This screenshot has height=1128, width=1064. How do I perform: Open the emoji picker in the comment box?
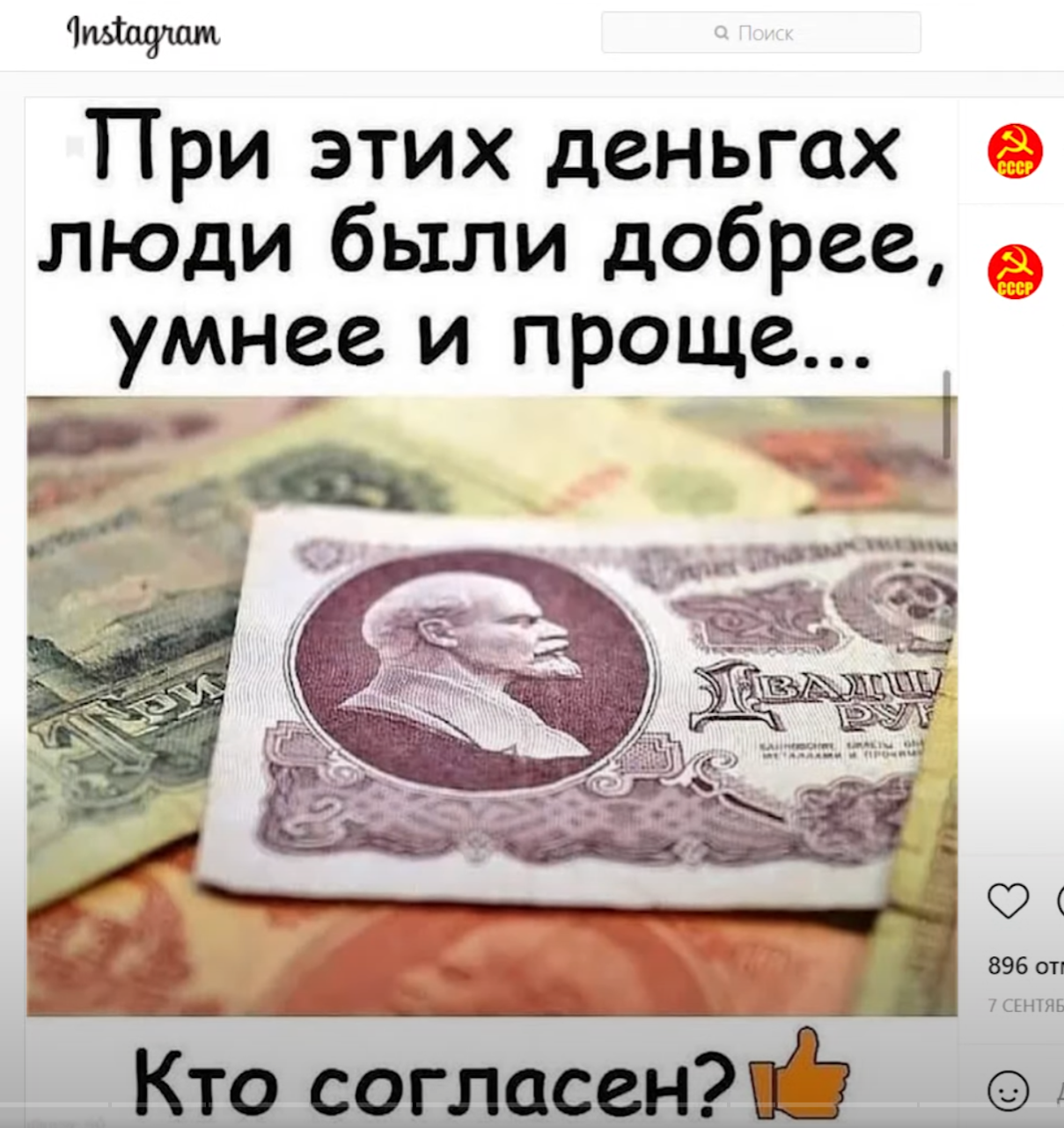coord(1008,1091)
